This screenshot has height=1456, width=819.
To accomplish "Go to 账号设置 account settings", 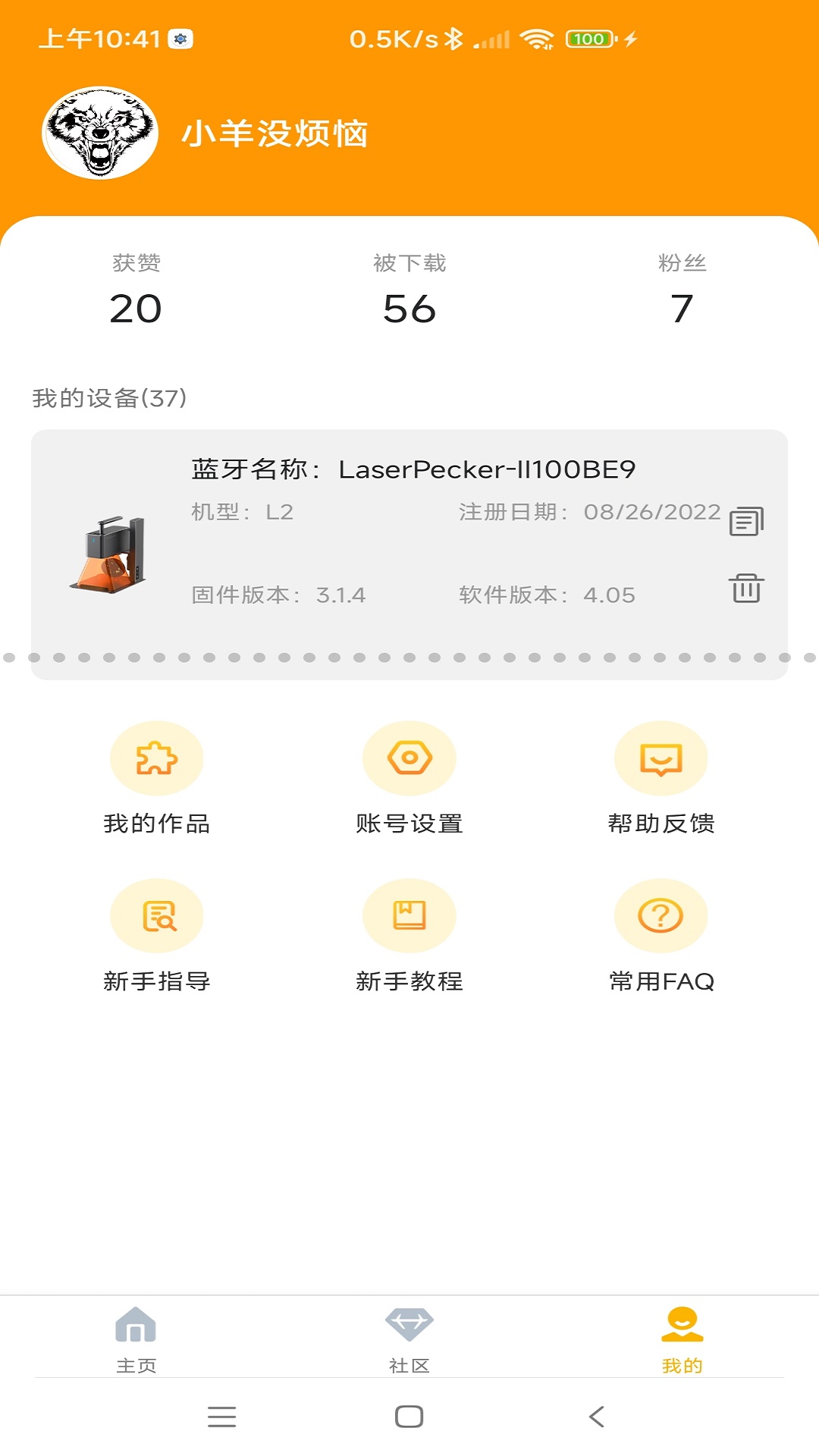I will coord(409,778).
